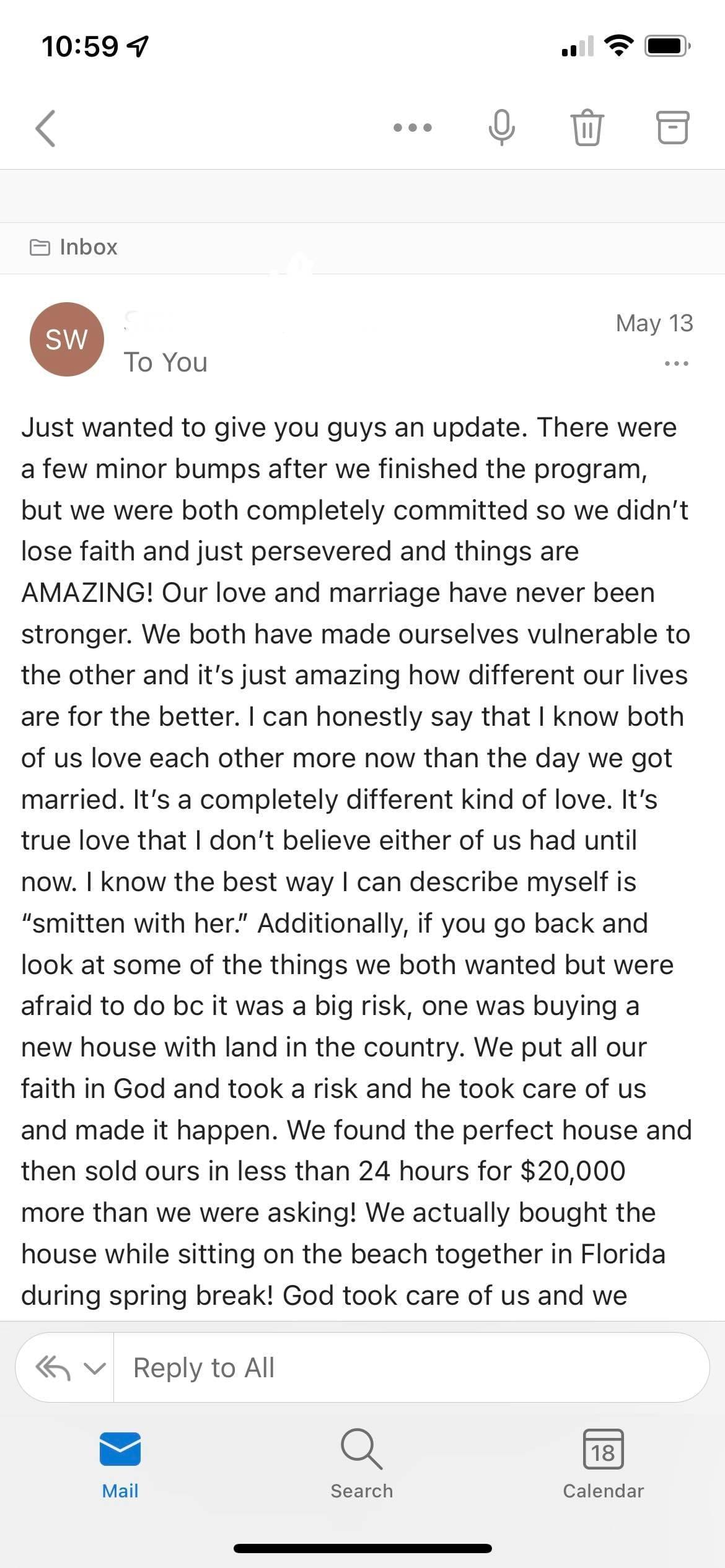Switch to the Search tab

point(362,1464)
